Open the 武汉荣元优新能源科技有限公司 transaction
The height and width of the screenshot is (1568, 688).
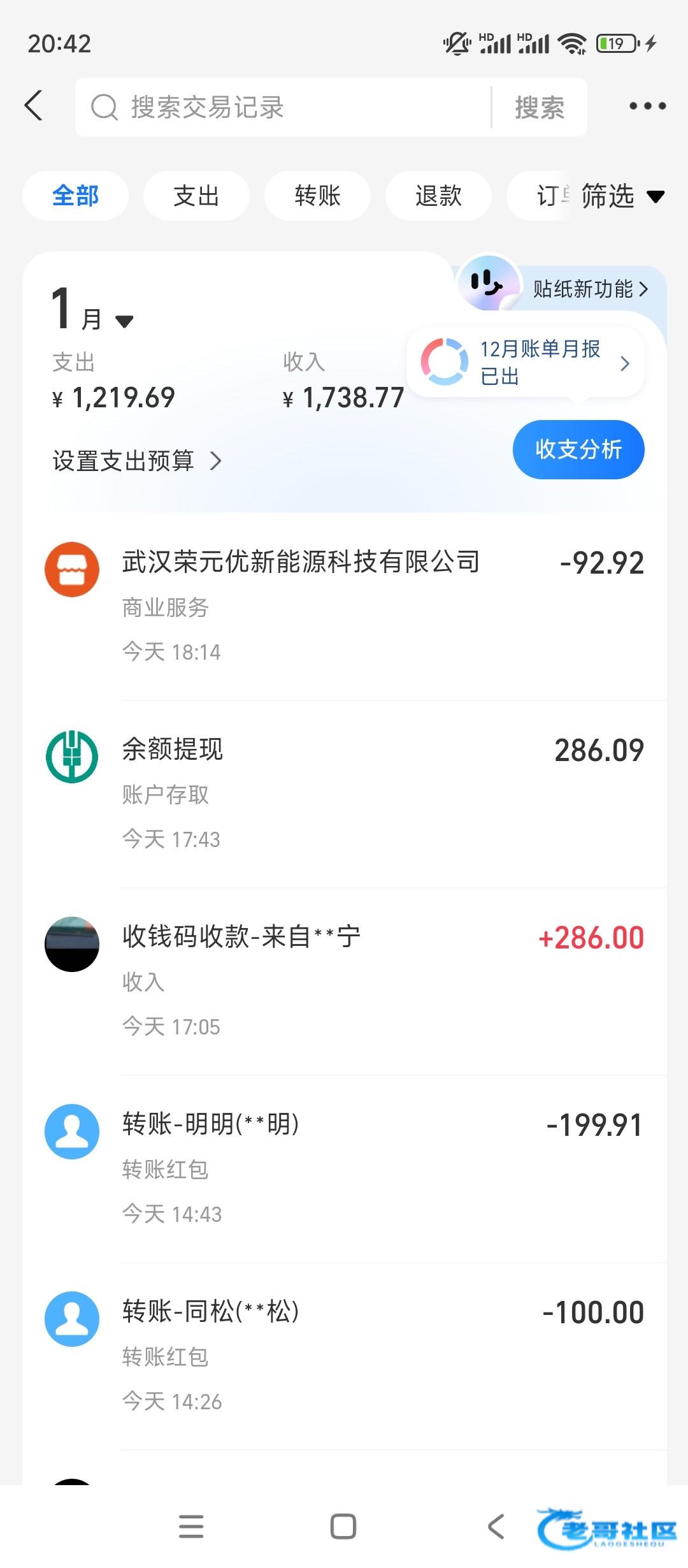click(344, 606)
